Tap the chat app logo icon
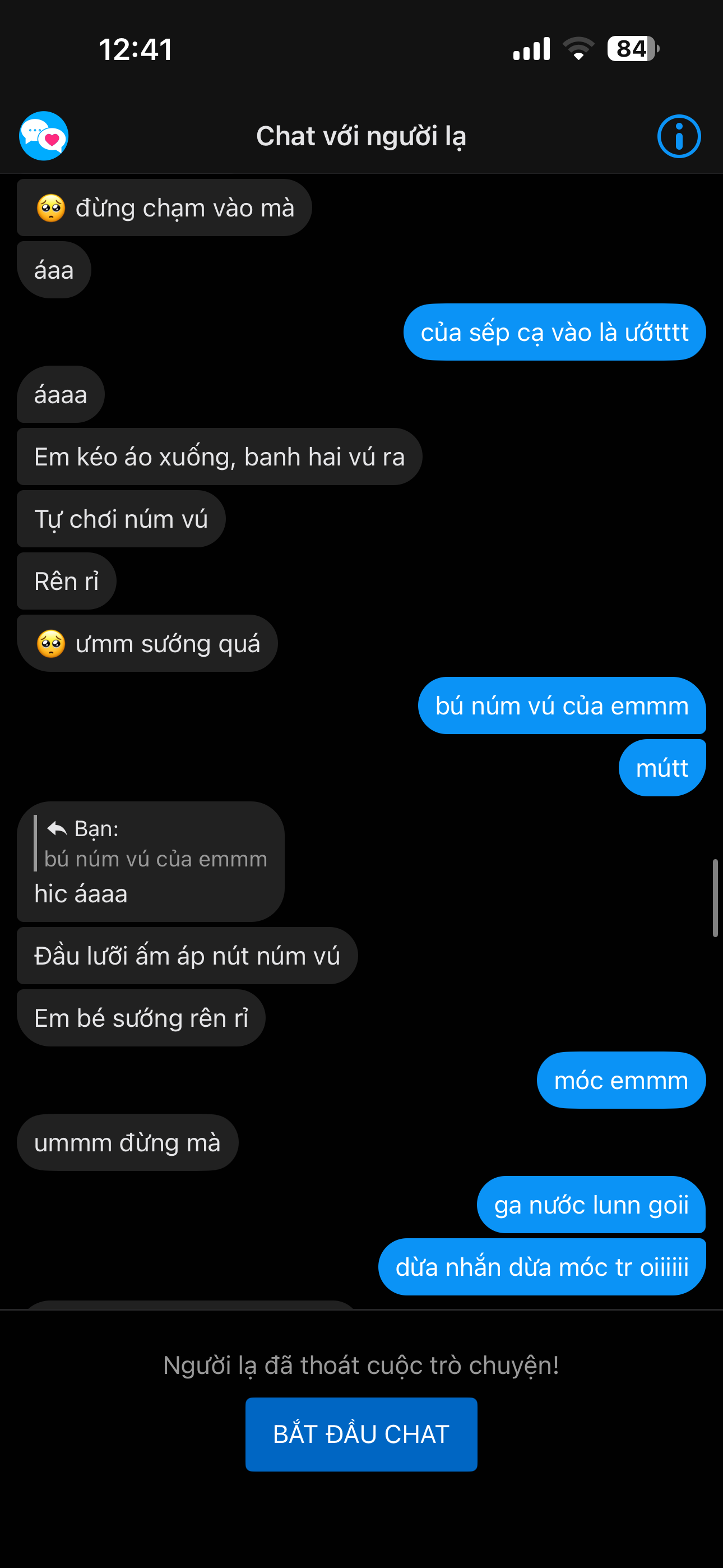The width and height of the screenshot is (723, 1568). (x=44, y=136)
